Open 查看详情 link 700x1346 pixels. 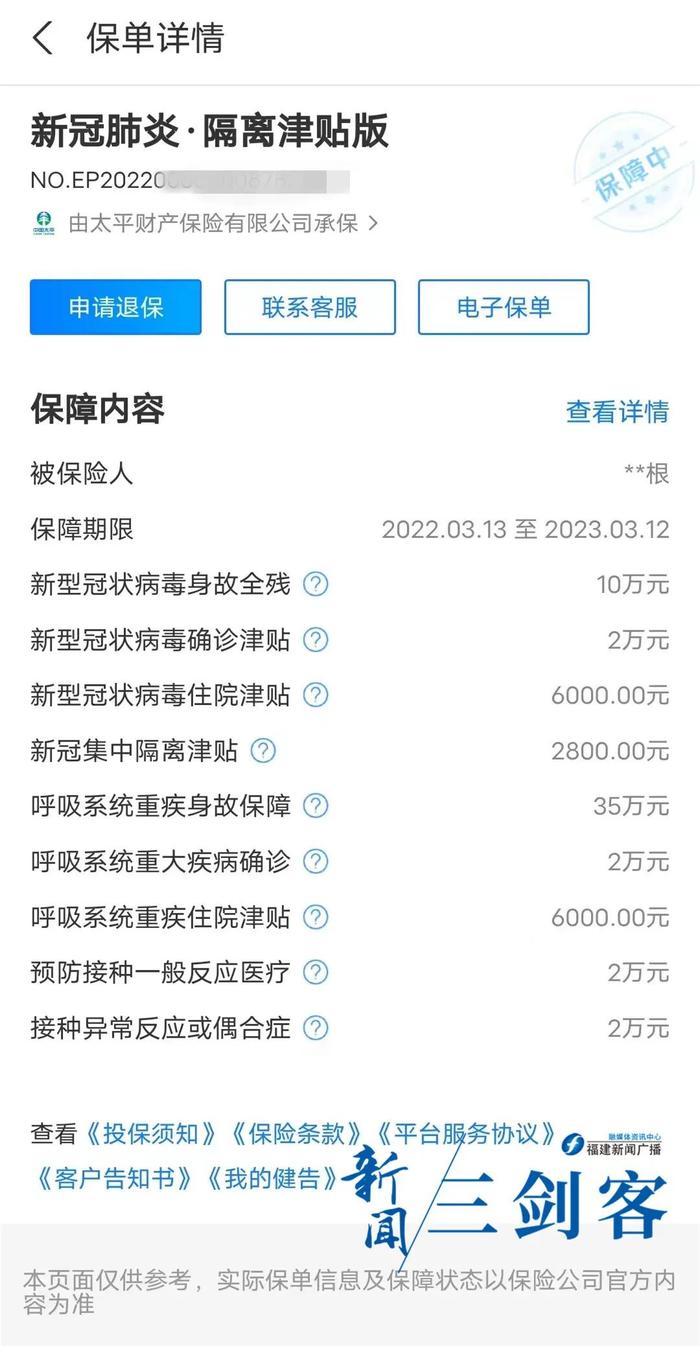point(617,411)
